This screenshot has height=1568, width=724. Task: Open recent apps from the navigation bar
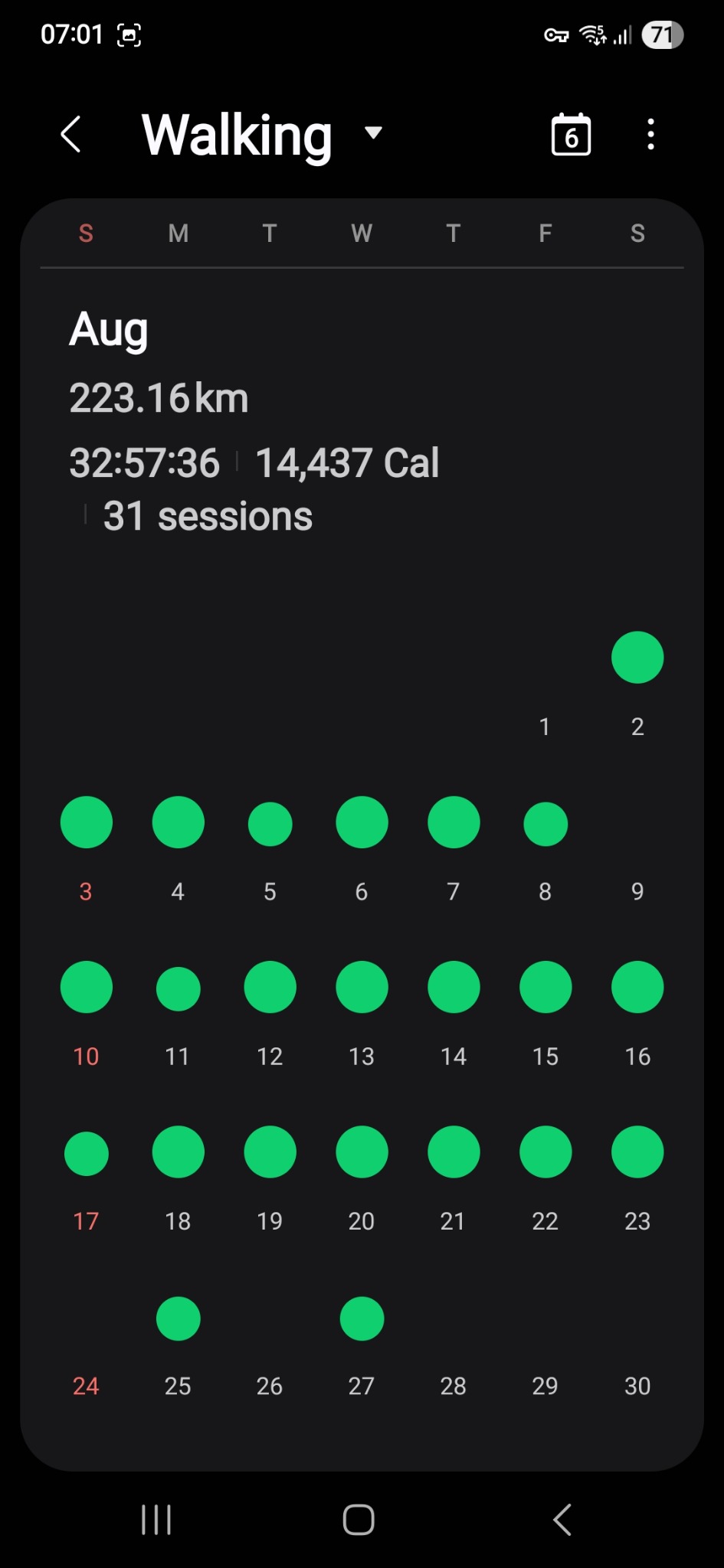[x=156, y=1520]
